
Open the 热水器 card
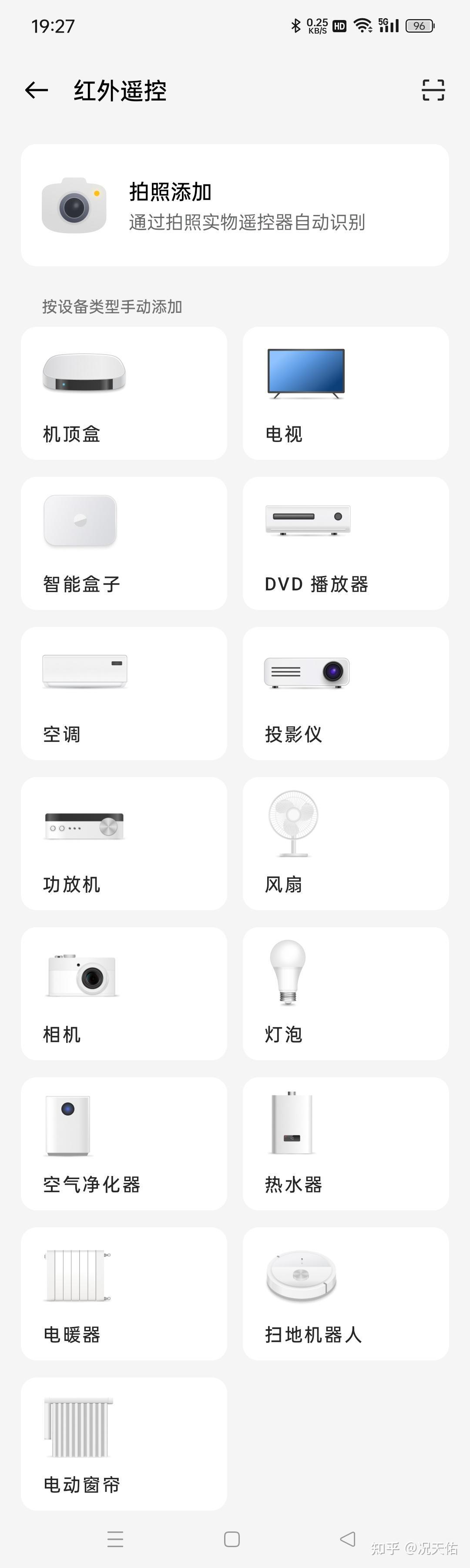coord(345,1143)
